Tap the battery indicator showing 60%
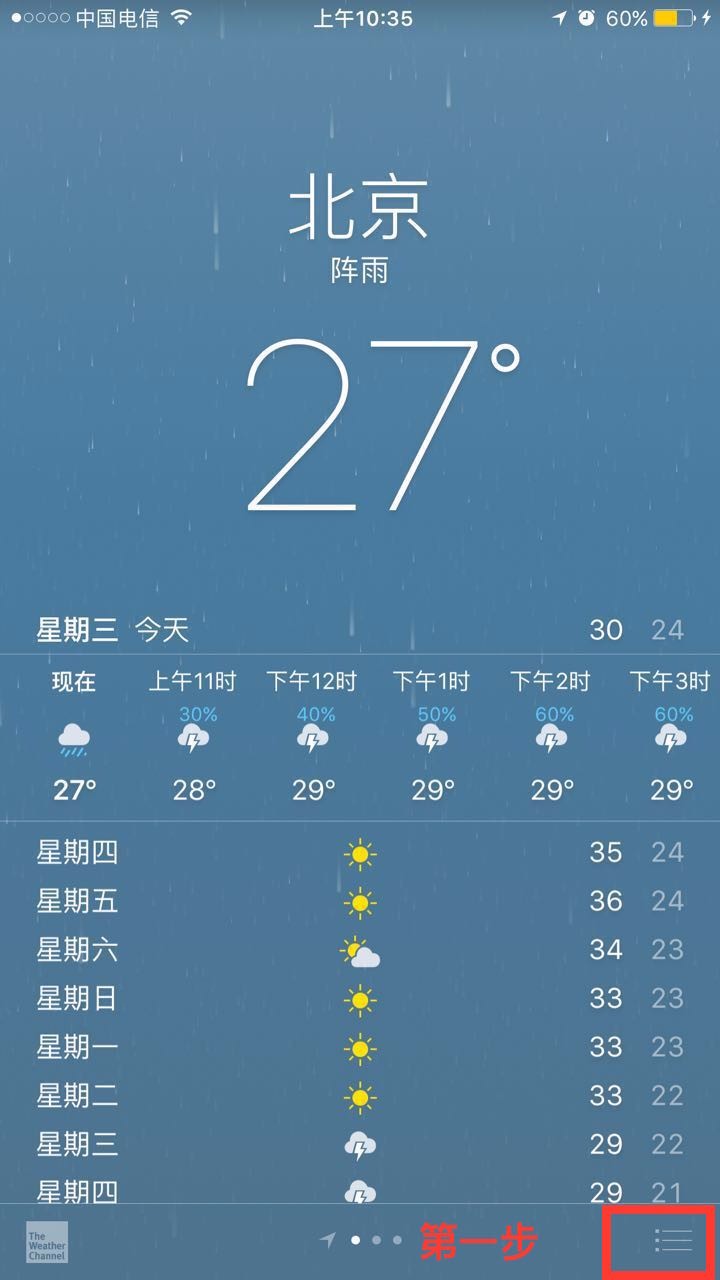 (668, 16)
